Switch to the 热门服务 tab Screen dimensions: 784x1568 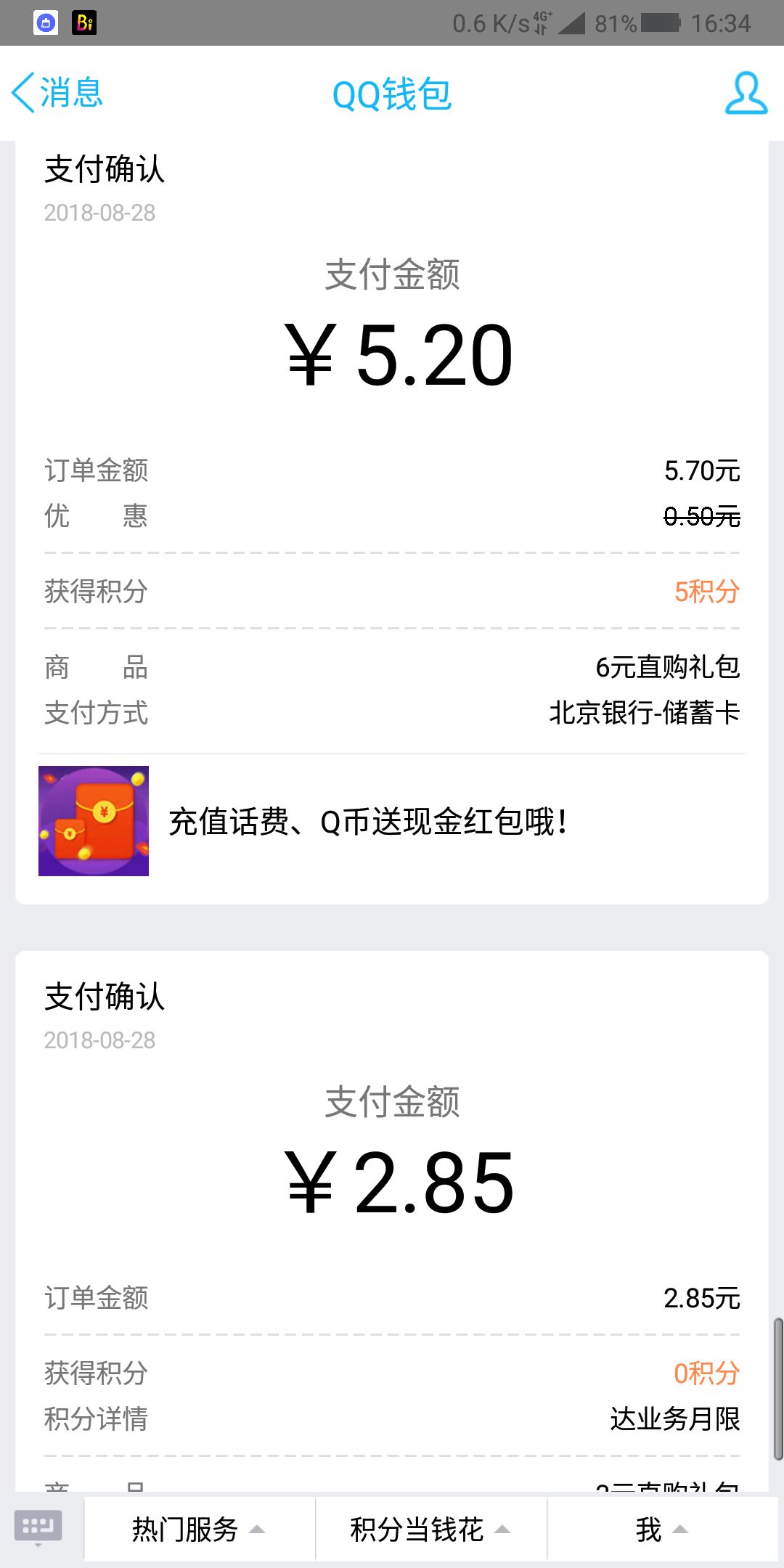pyautogui.click(x=183, y=1528)
